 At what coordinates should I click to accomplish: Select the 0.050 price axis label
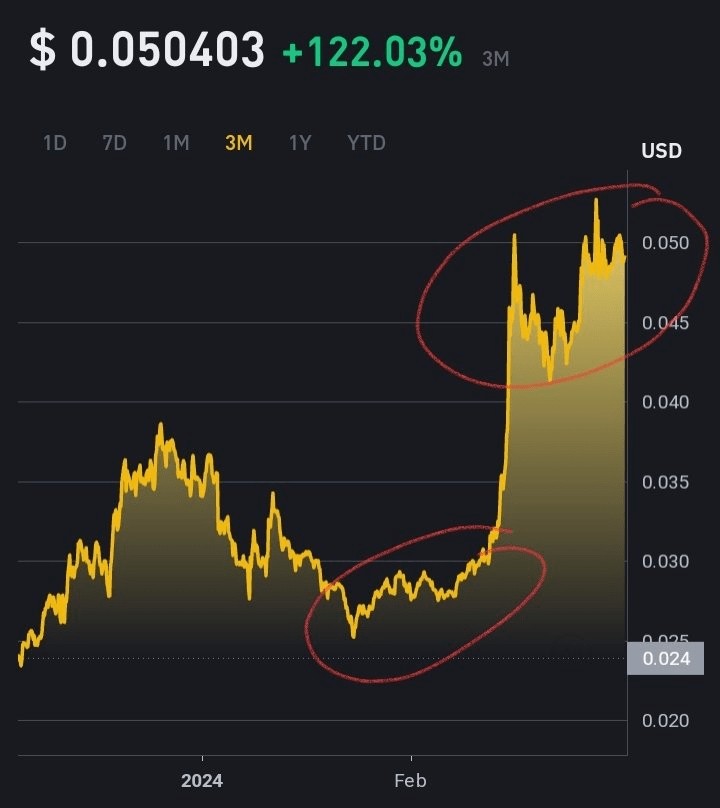click(664, 242)
